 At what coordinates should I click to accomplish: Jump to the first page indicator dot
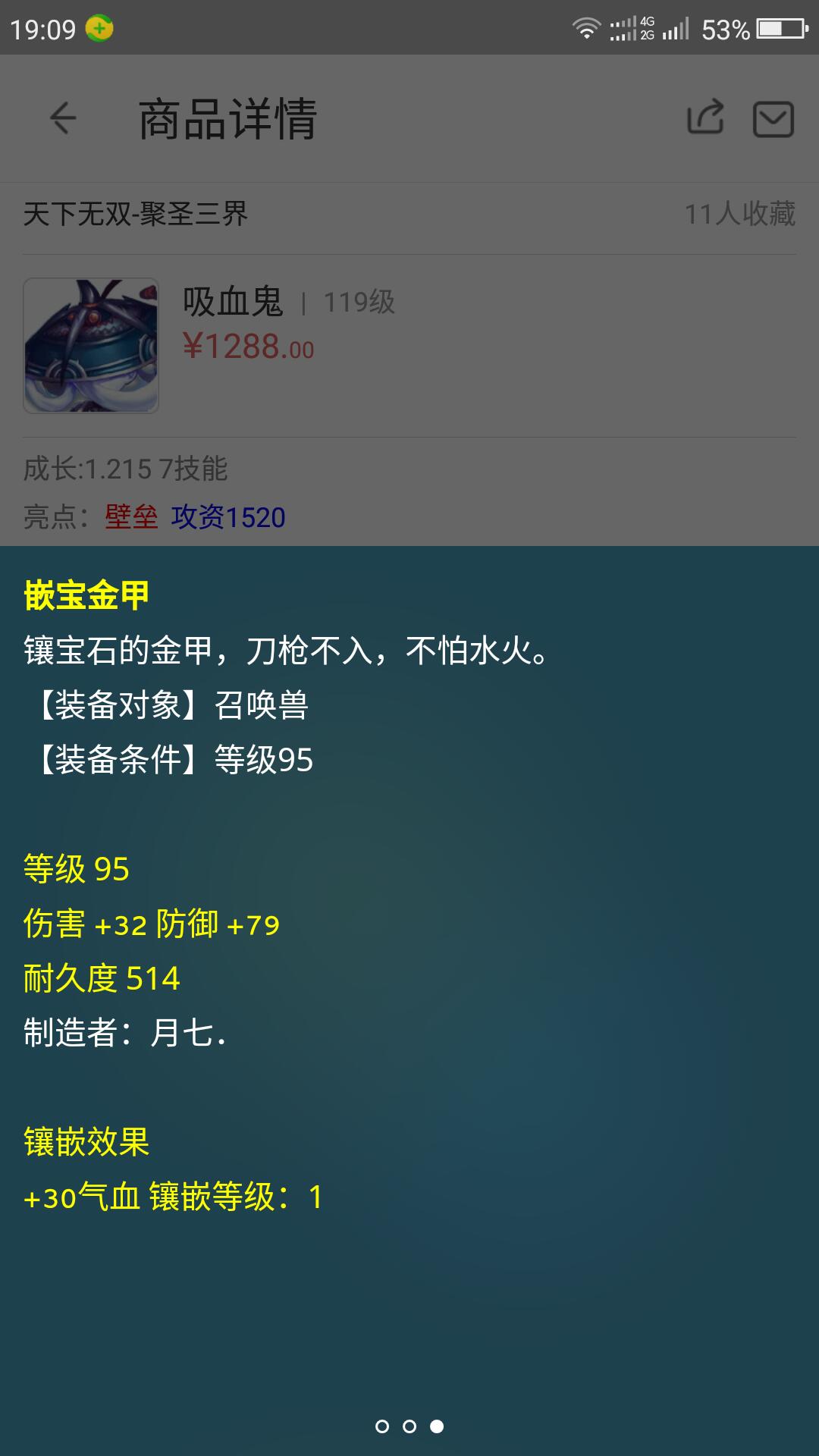pos(382,1426)
